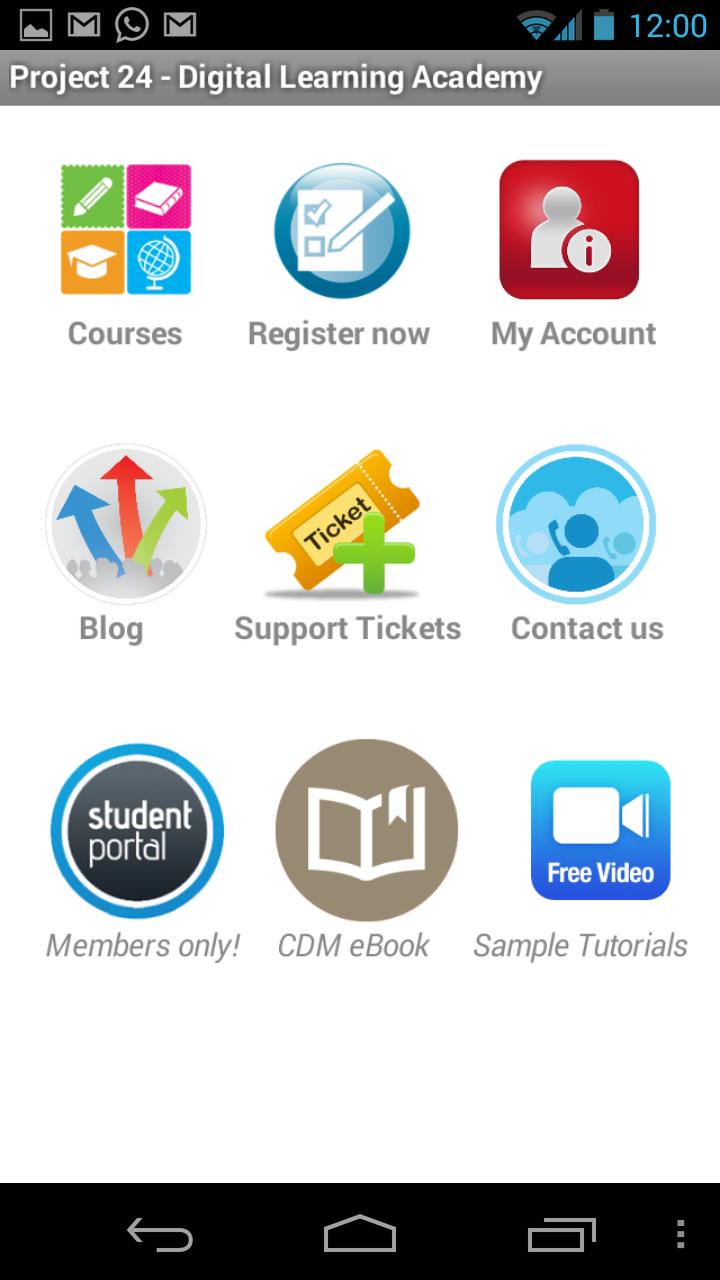
Task: Open My Account
Action: pyautogui.click(x=568, y=229)
